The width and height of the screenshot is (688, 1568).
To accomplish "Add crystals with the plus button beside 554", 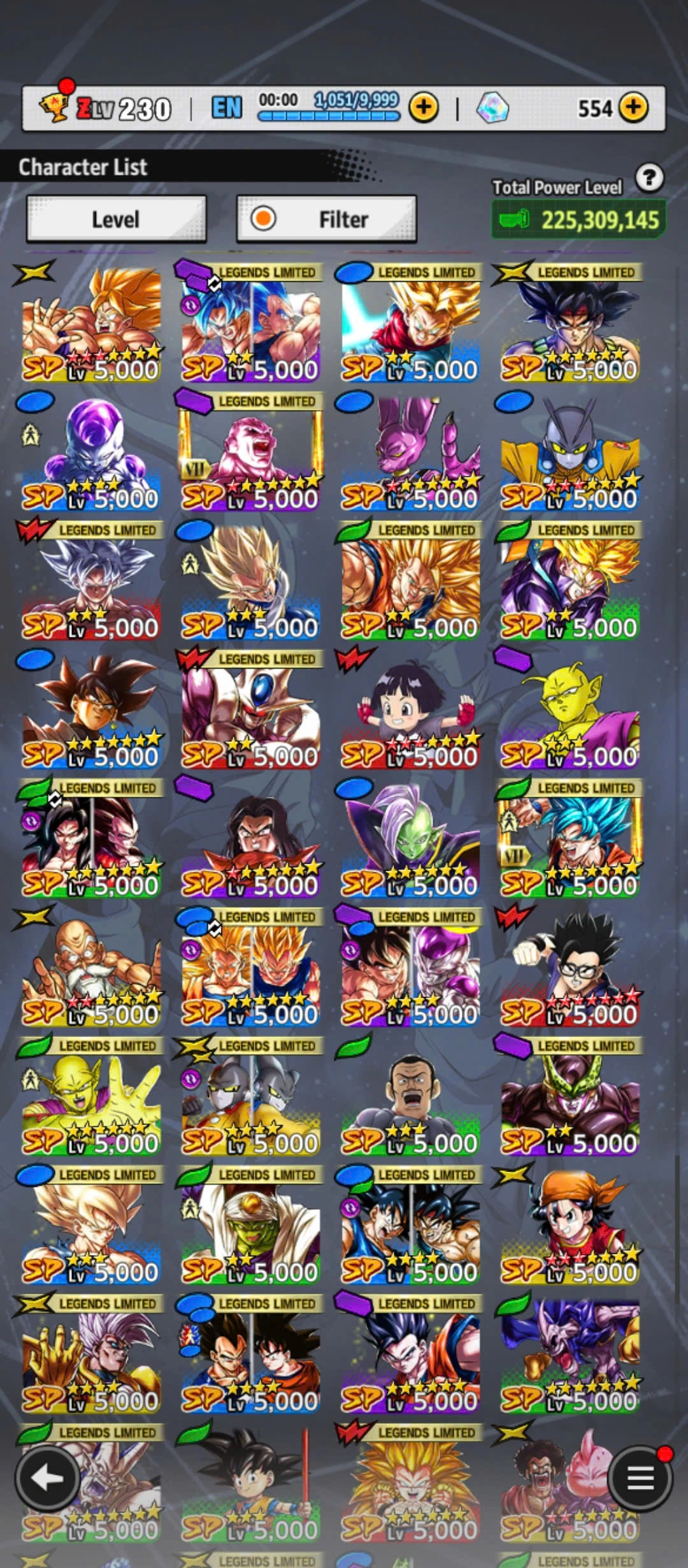I will (633, 108).
